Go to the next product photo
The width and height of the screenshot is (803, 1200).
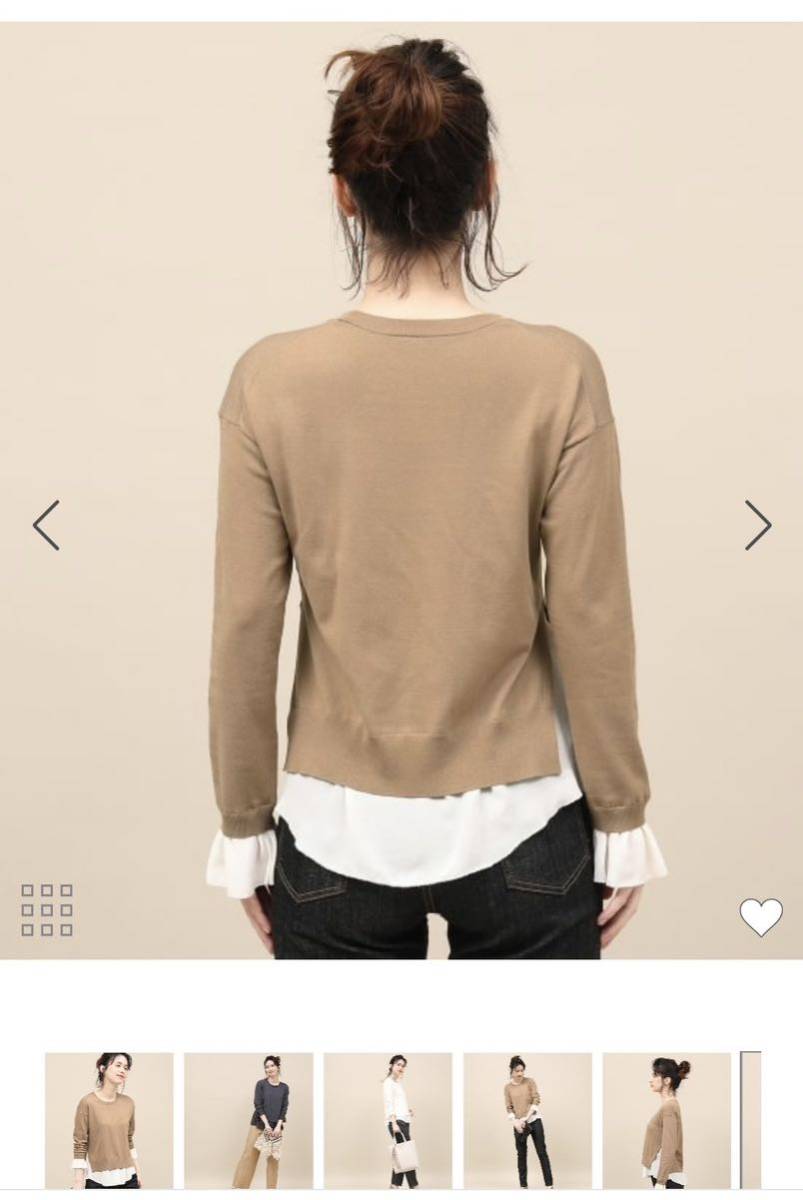757,525
